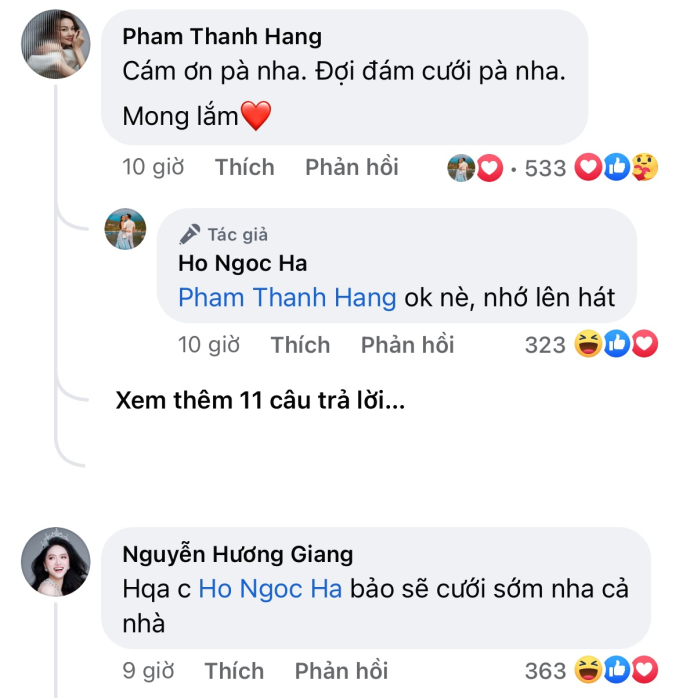This screenshot has height=698, width=679.
Task: Open Ho Ngoc Ha's profile name
Action: tap(242, 265)
